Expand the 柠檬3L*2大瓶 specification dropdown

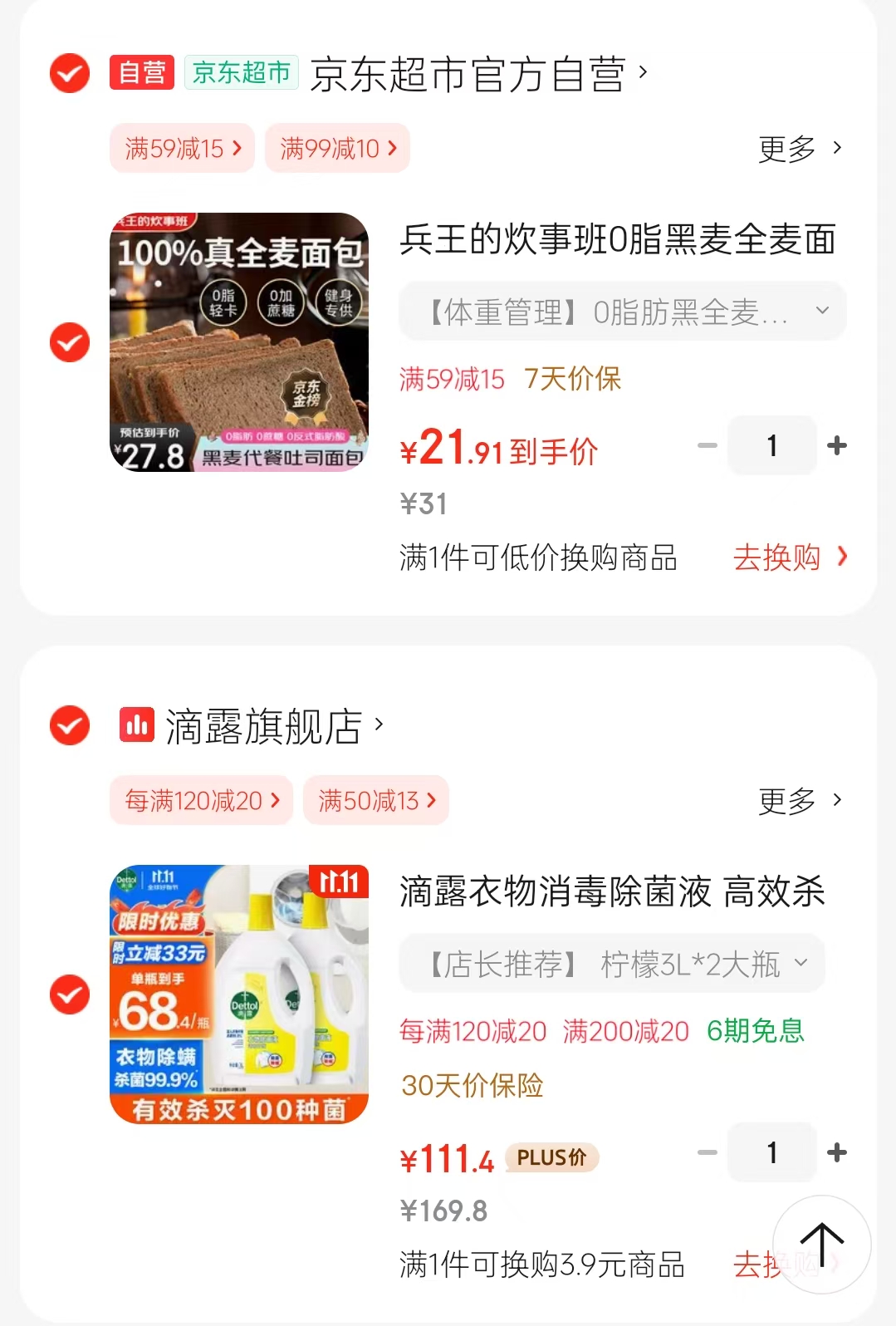point(612,964)
